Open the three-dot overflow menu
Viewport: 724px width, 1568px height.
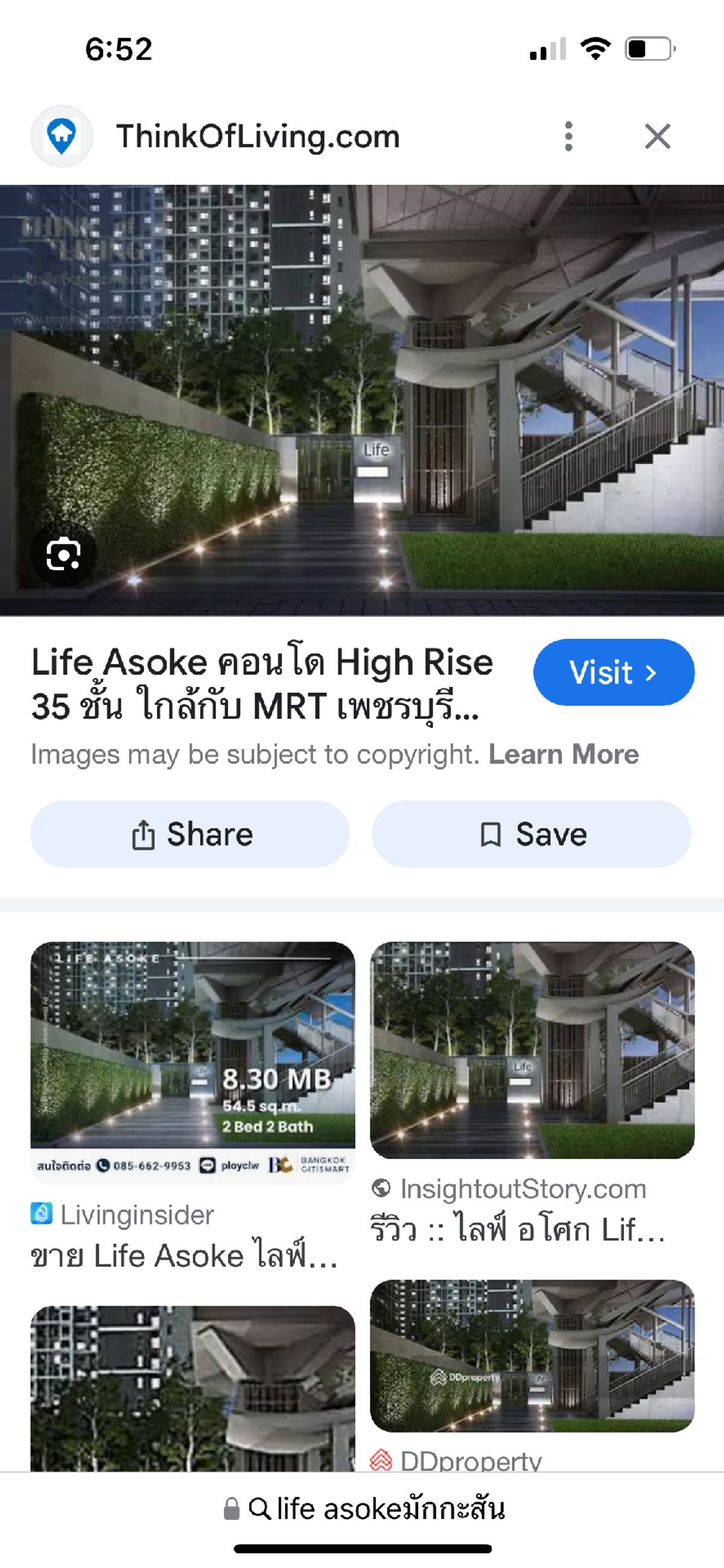point(568,136)
